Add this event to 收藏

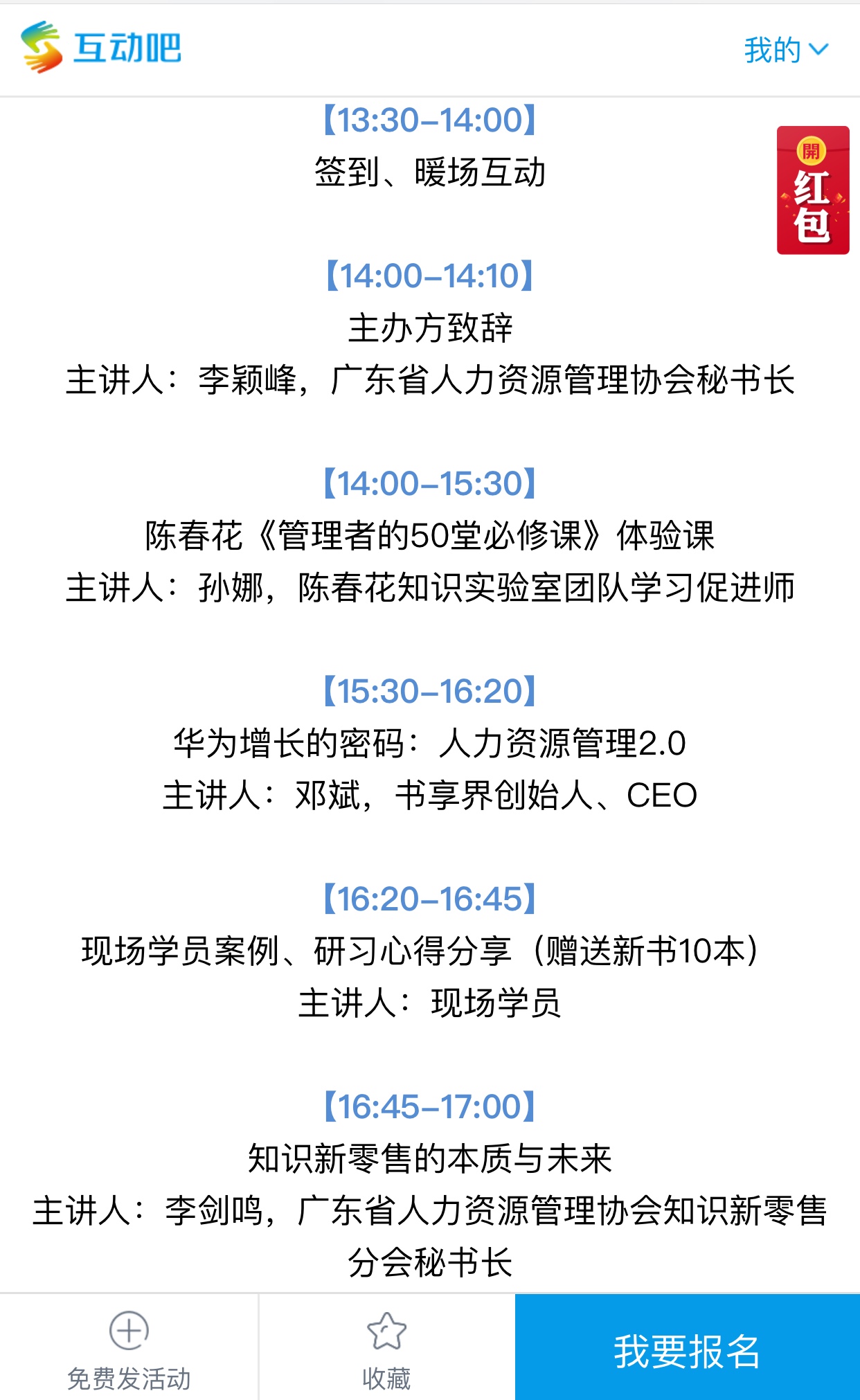click(x=386, y=1348)
